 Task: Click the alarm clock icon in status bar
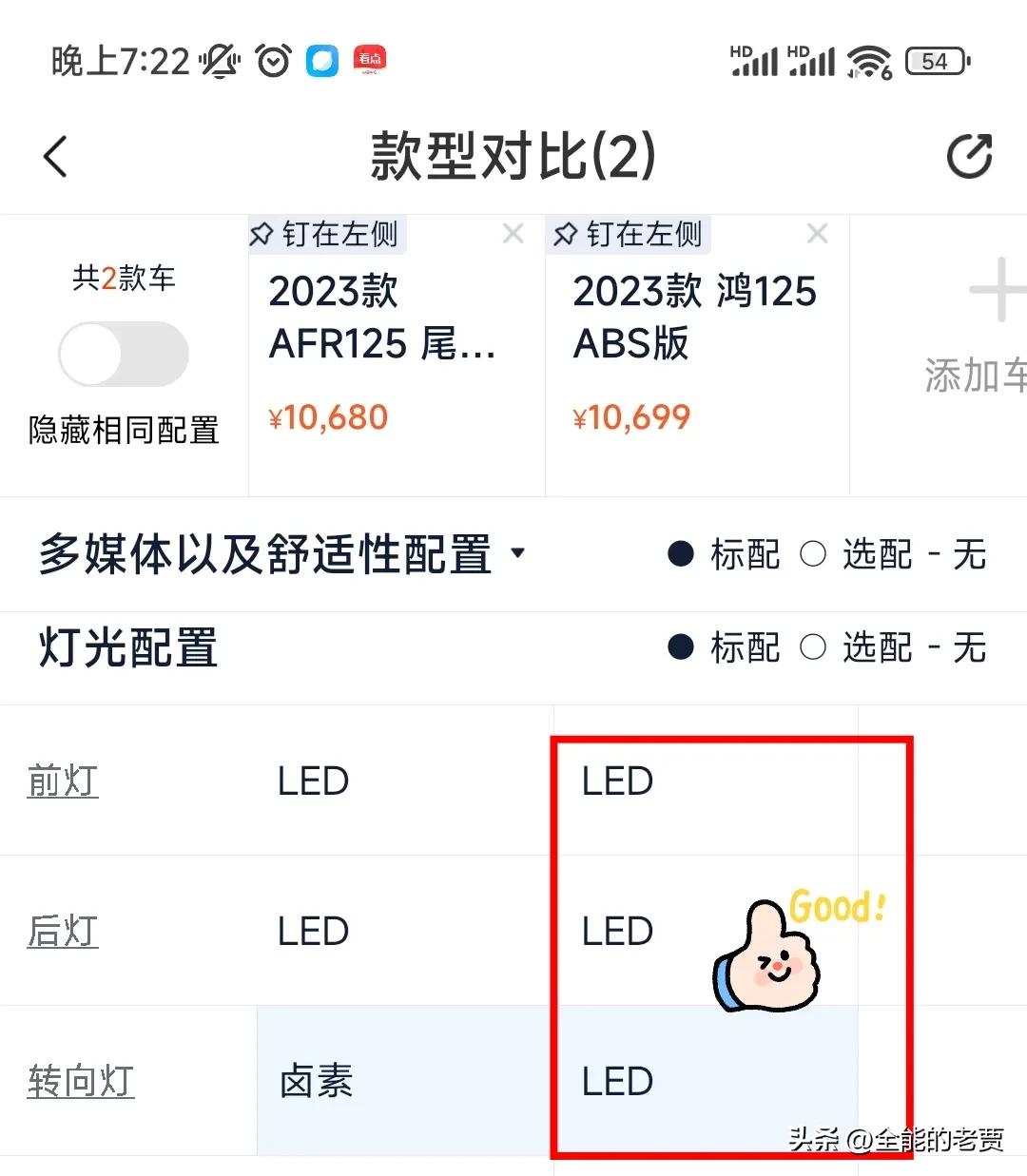coord(273,61)
